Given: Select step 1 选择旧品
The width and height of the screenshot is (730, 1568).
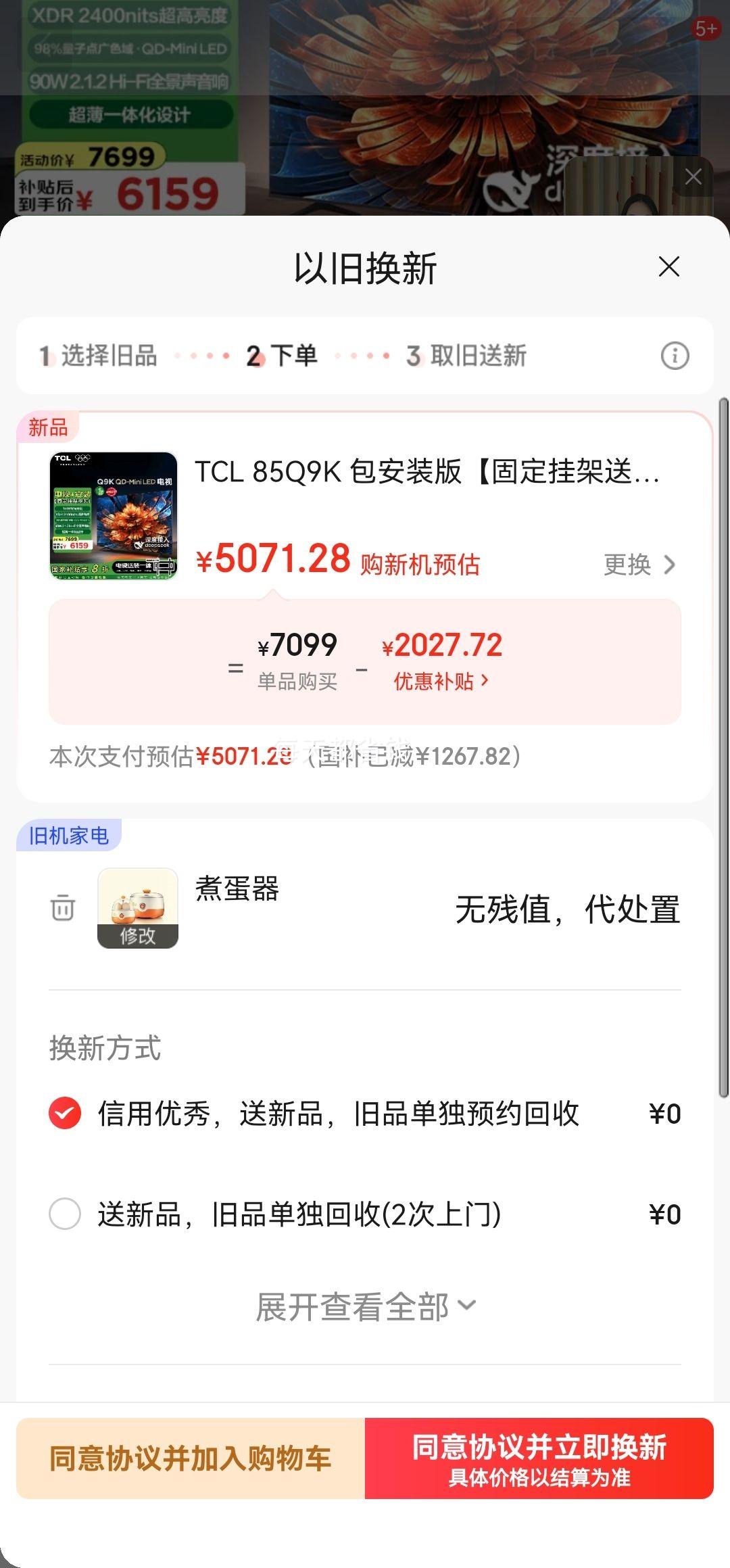Looking at the screenshot, I should click(x=101, y=356).
